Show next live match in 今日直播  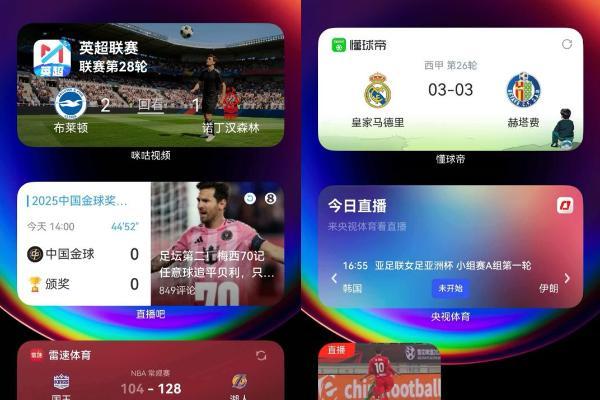567,279
